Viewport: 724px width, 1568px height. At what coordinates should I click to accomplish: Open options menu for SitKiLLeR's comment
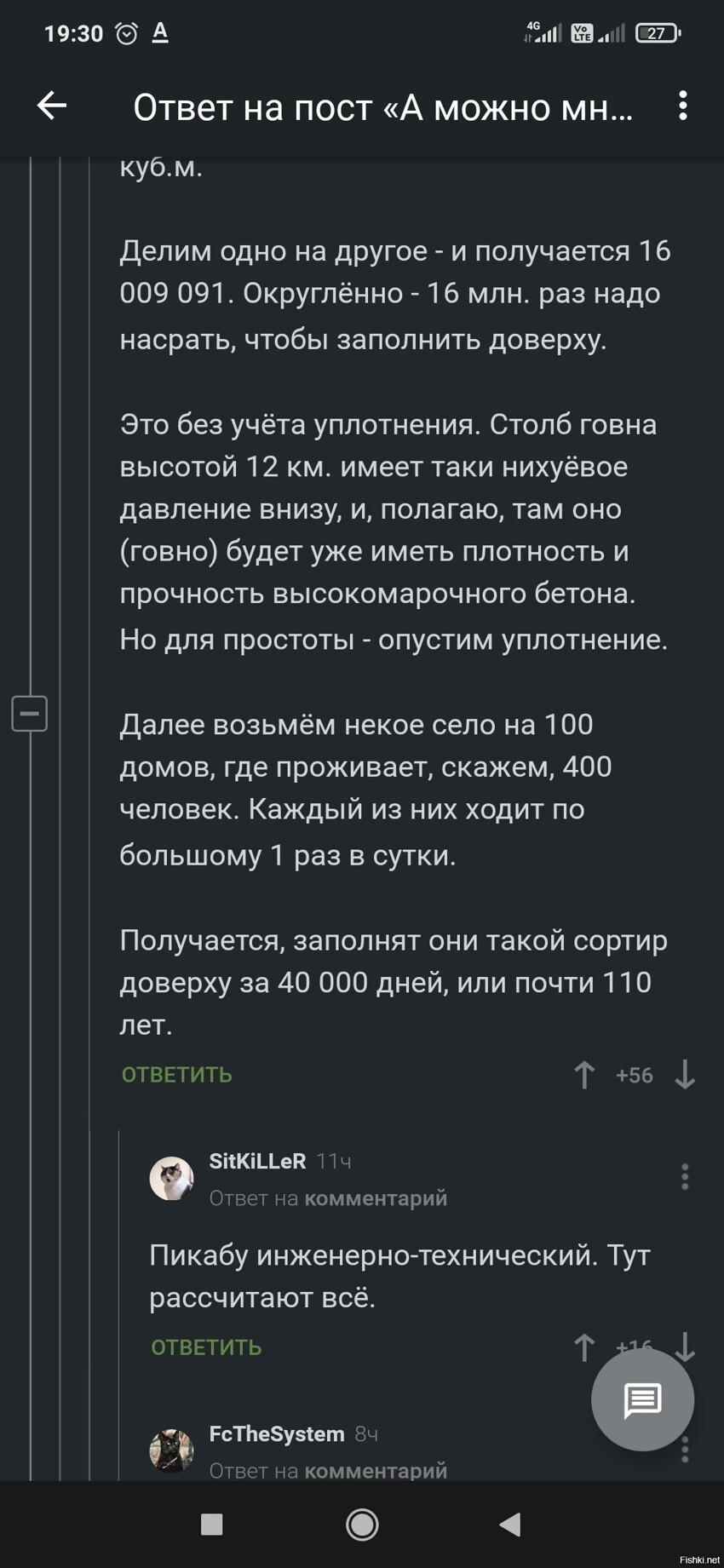tap(685, 1176)
